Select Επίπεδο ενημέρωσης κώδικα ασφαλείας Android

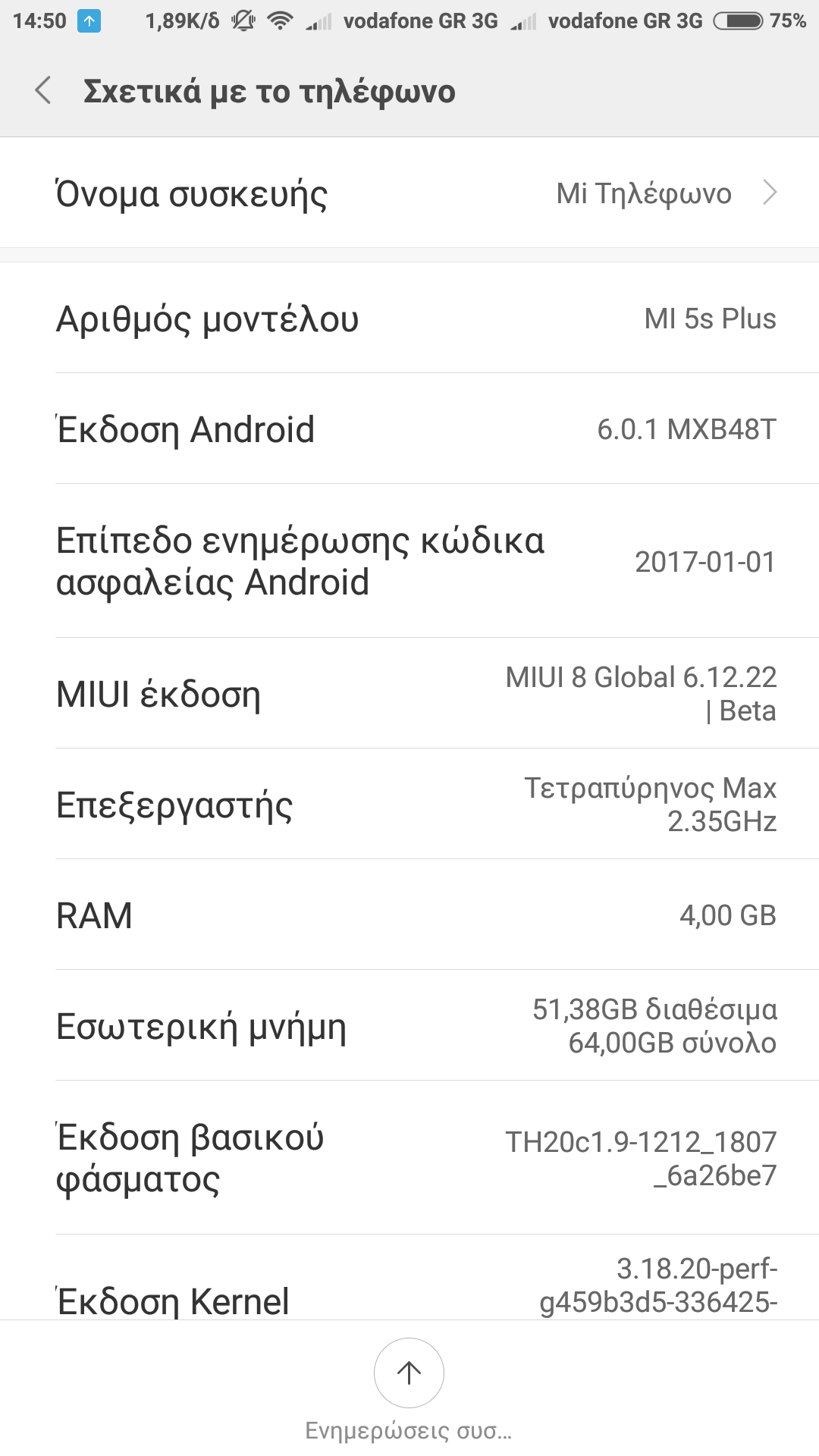click(409, 561)
